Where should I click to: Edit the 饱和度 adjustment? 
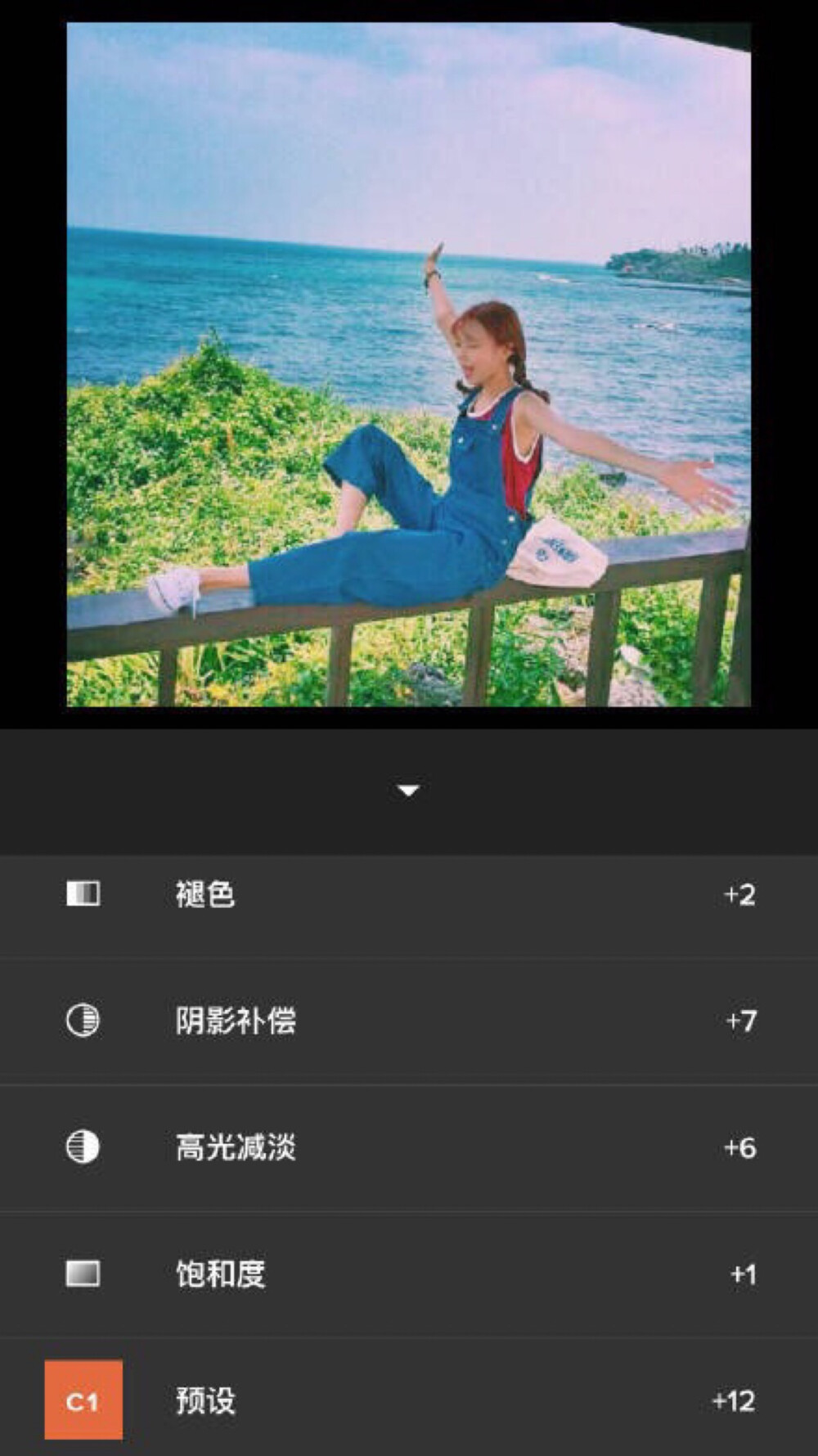(409, 1273)
